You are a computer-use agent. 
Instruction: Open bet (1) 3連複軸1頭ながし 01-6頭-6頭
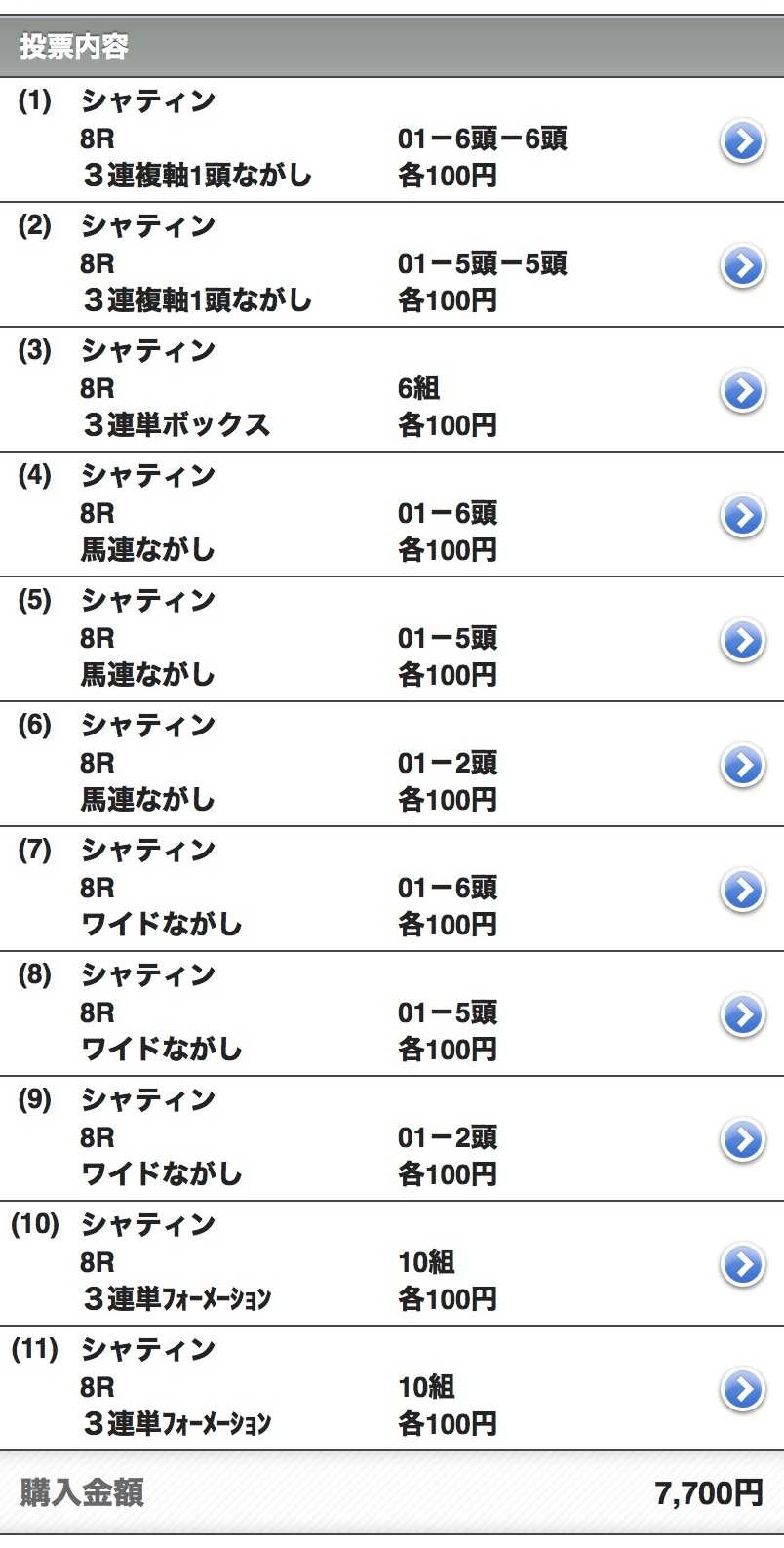point(742,142)
